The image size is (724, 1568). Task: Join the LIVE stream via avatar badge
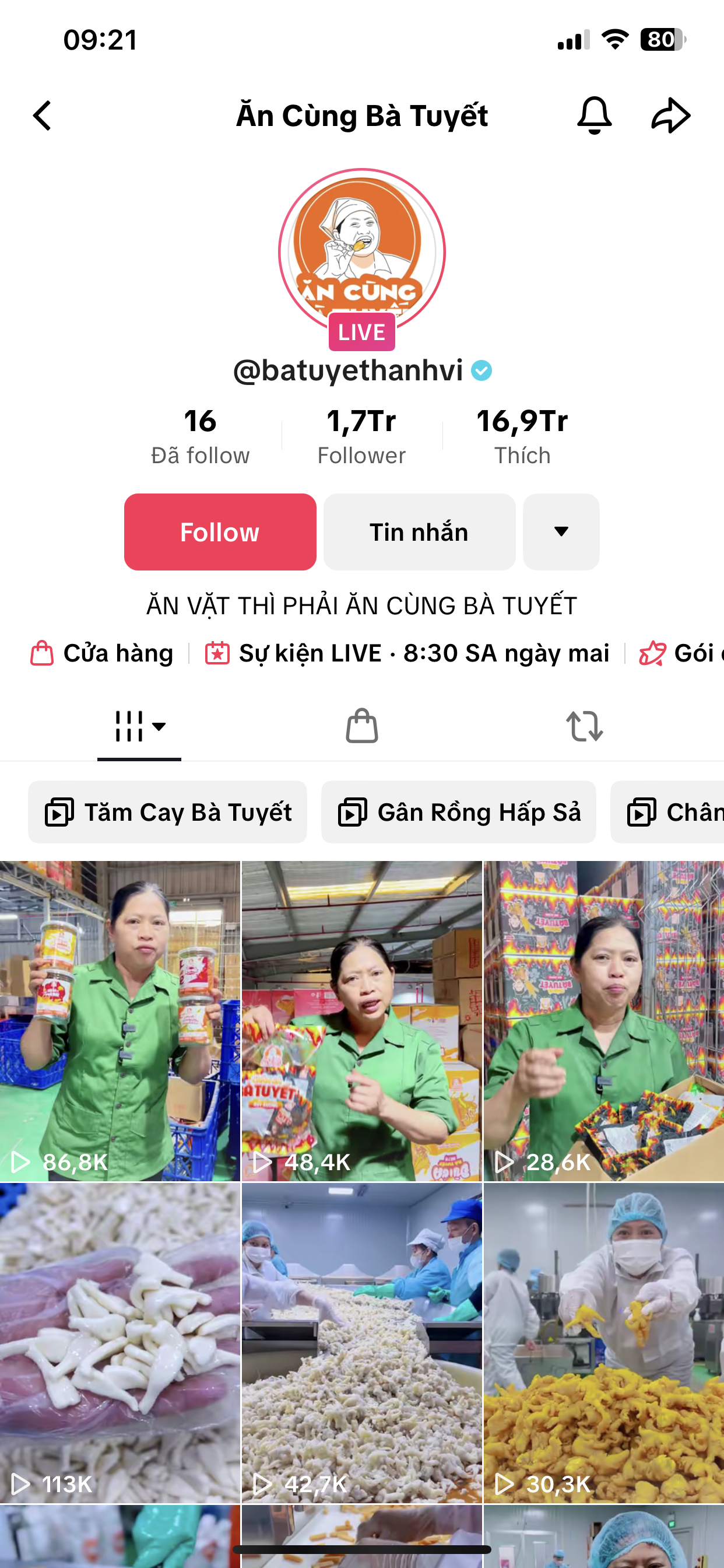[361, 332]
